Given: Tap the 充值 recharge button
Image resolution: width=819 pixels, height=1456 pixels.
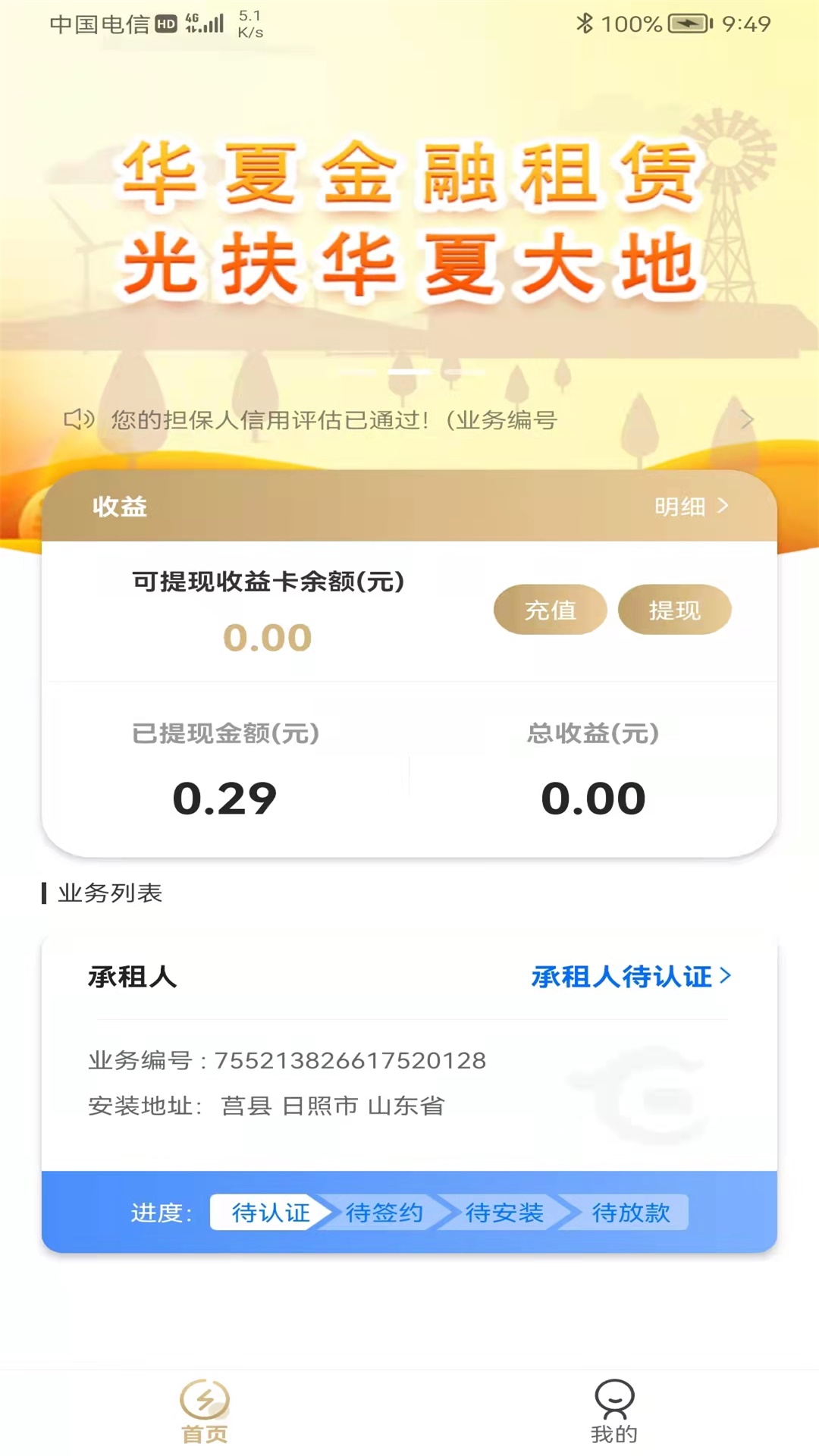Looking at the screenshot, I should 550,610.
